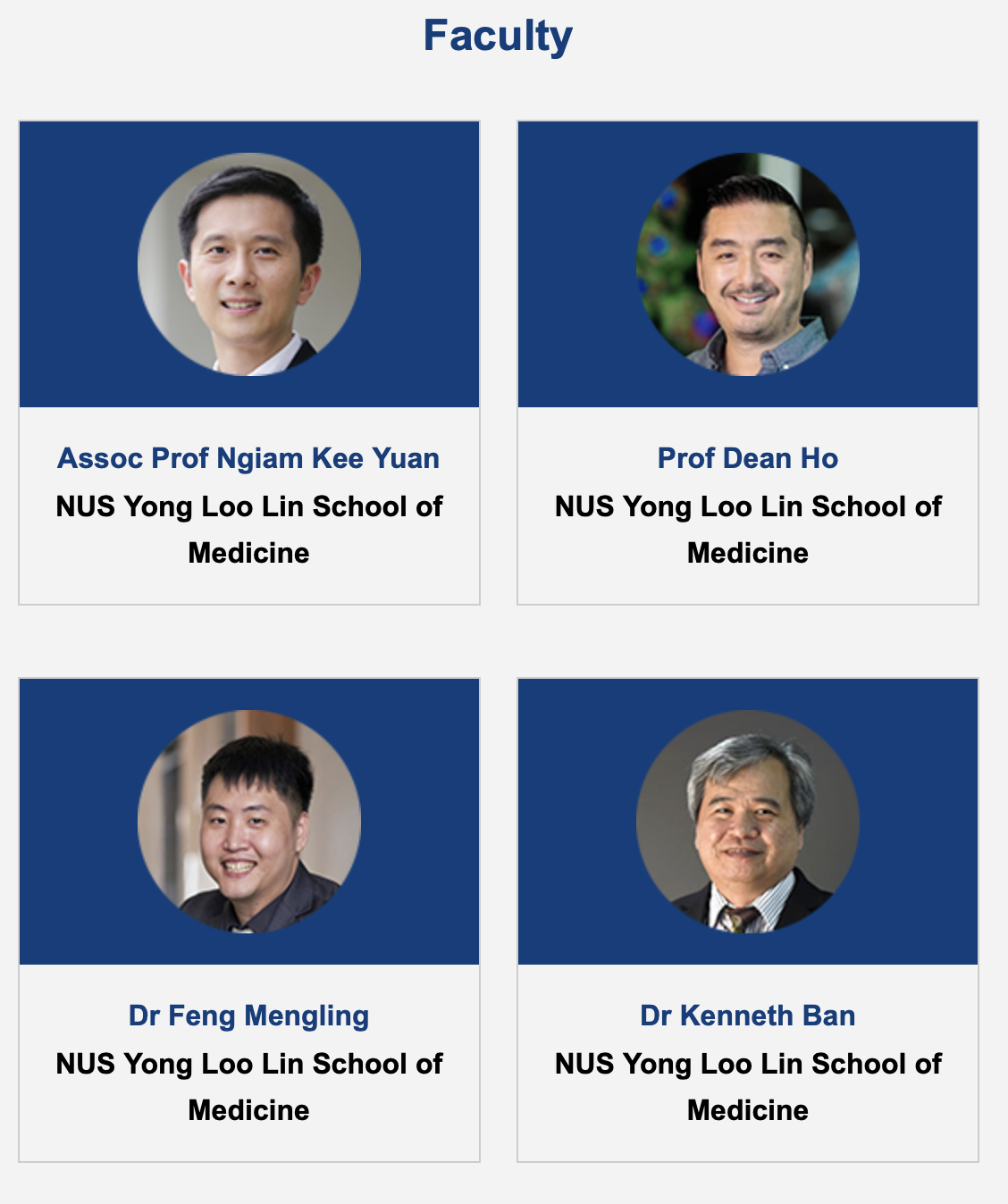The height and width of the screenshot is (1204, 1008).
Task: Open Assoc Prof Ngiam Kee Yuan's profile link
Action: pos(248,458)
